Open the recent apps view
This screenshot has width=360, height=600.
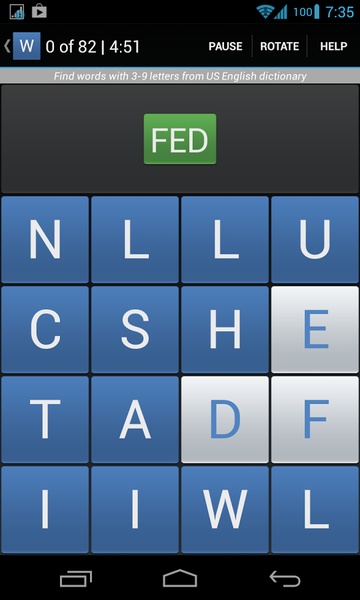[76, 579]
